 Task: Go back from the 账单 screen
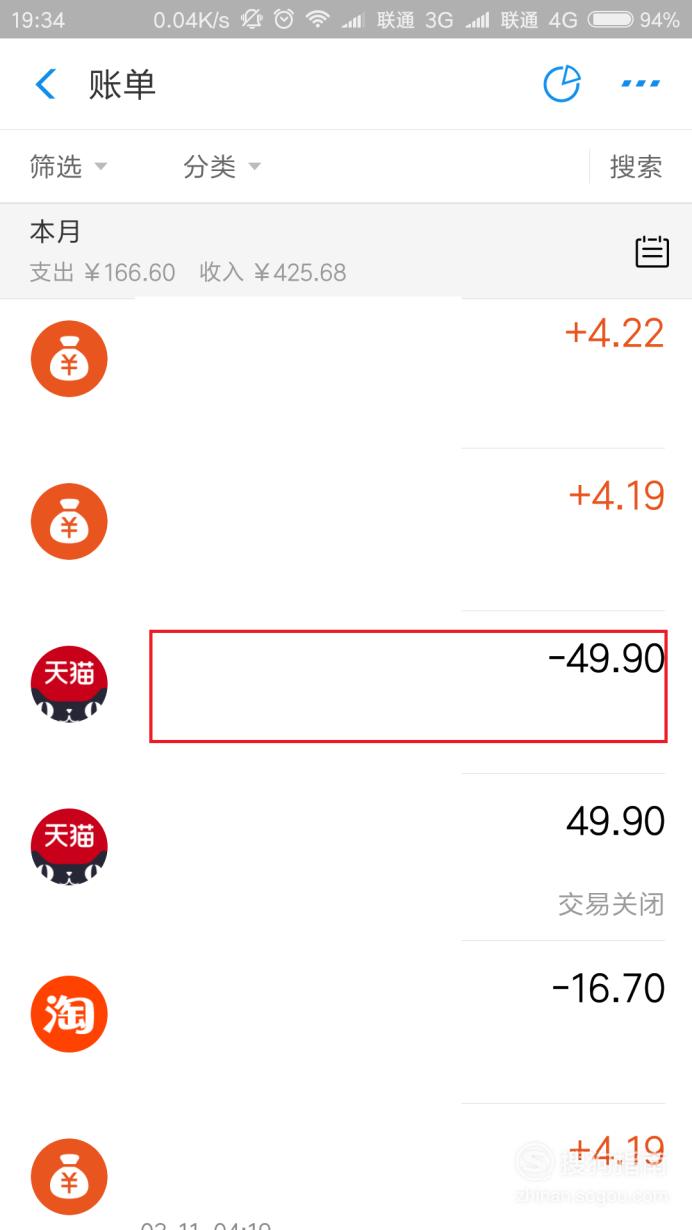46,85
